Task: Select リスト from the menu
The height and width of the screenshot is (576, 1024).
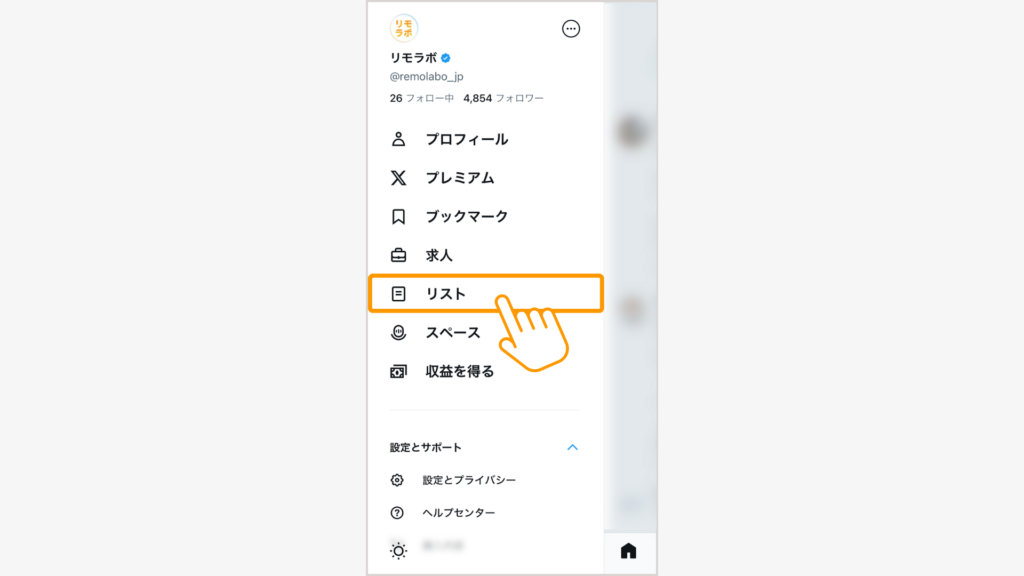Action: (444, 294)
